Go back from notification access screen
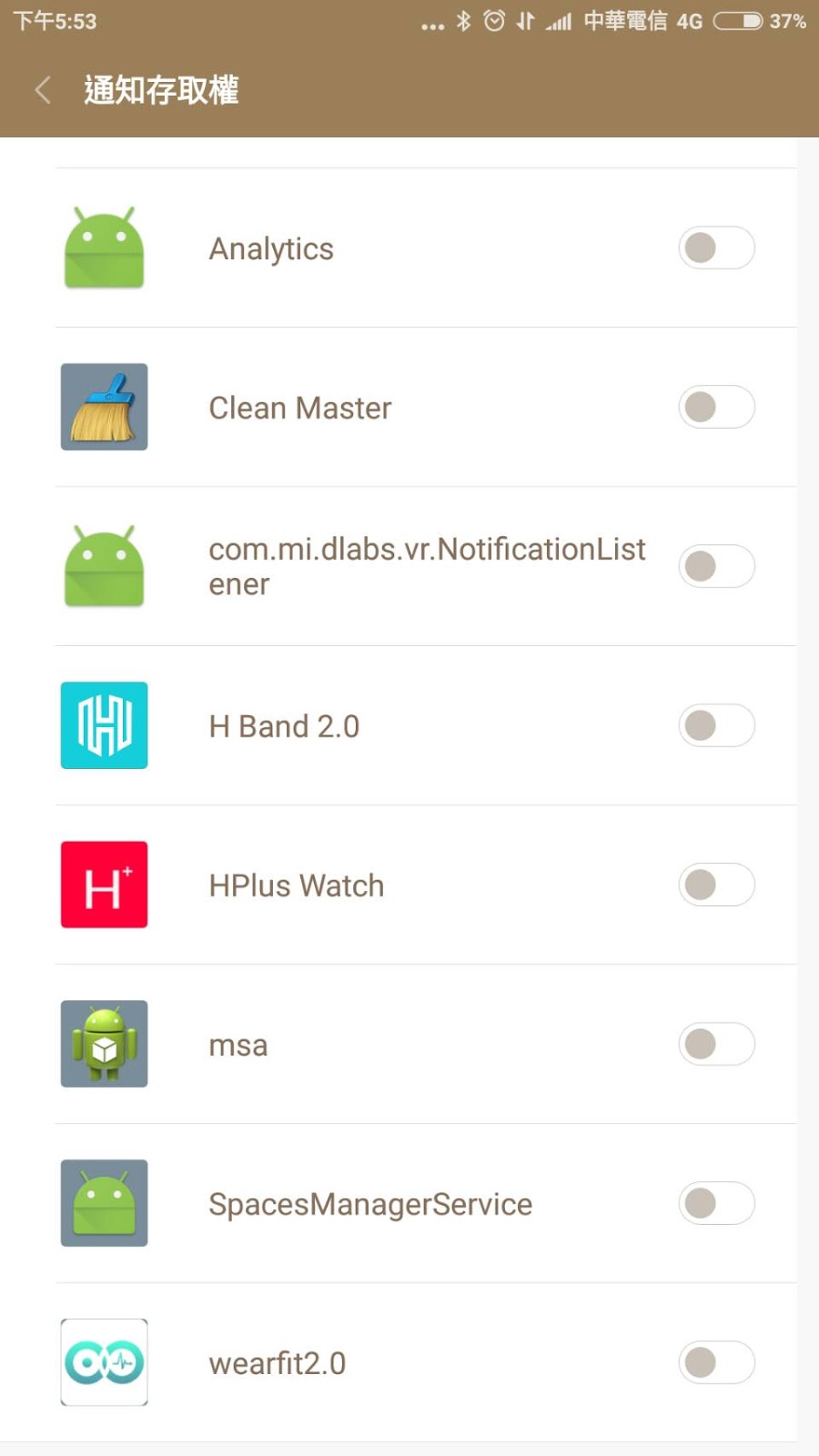Screen dimensions: 819x1456 (42, 90)
